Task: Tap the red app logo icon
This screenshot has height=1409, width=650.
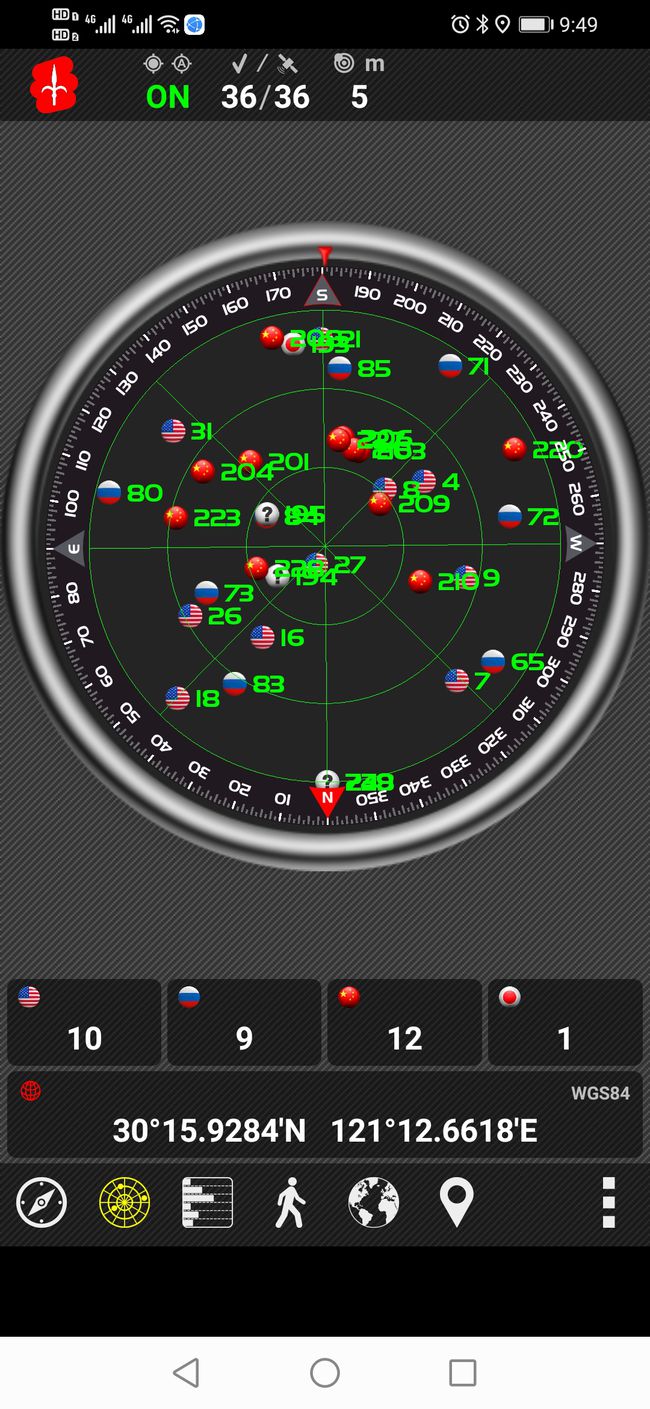Action: [50, 85]
